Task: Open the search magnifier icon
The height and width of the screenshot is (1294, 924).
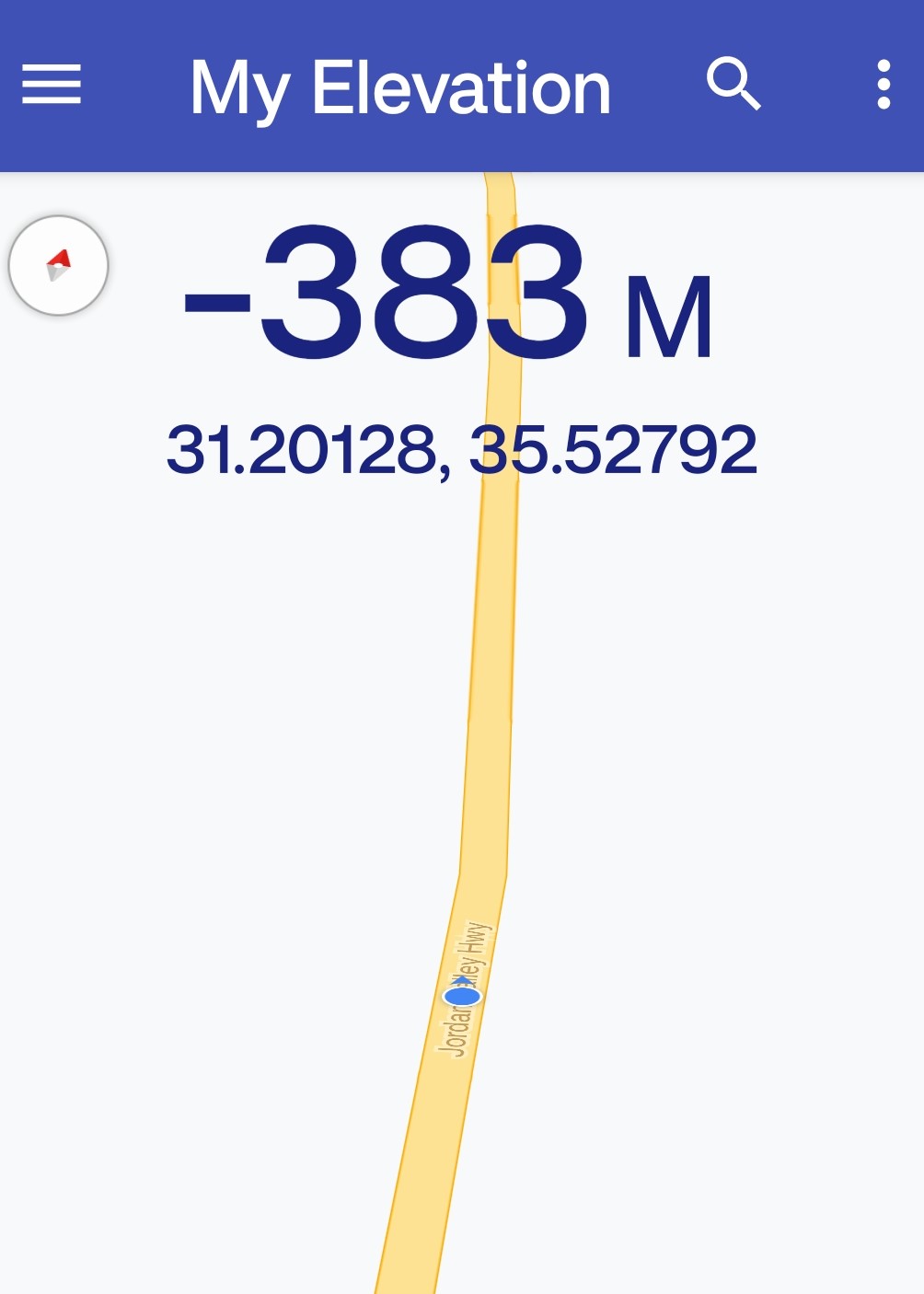Action: click(x=733, y=84)
